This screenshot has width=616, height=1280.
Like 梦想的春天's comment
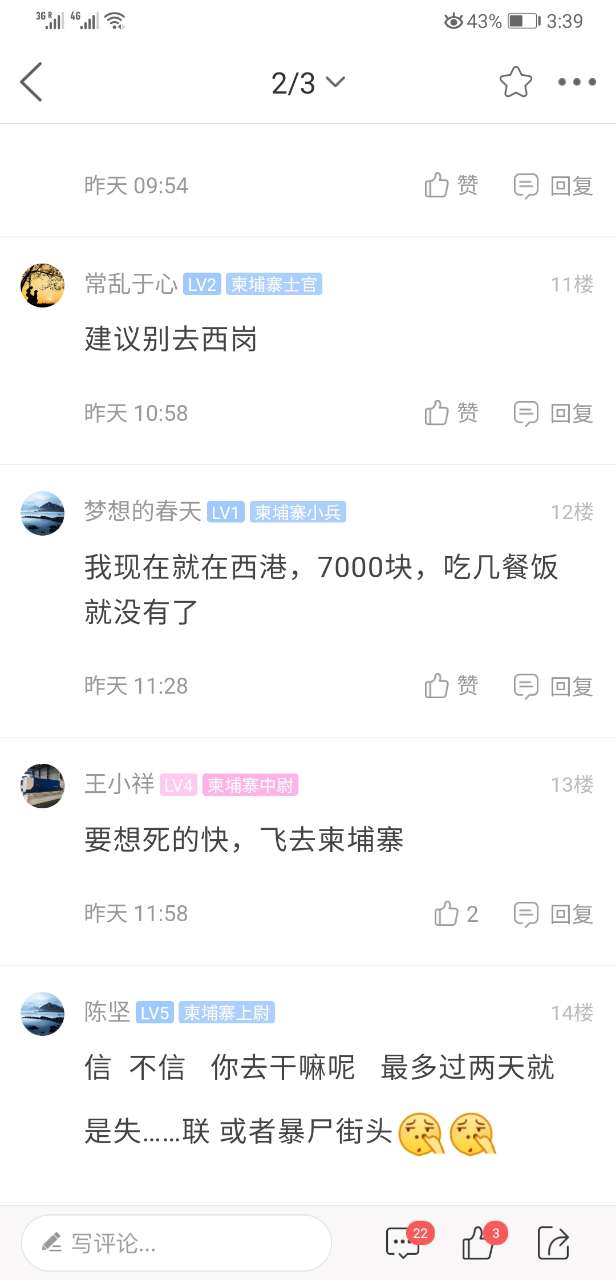451,686
